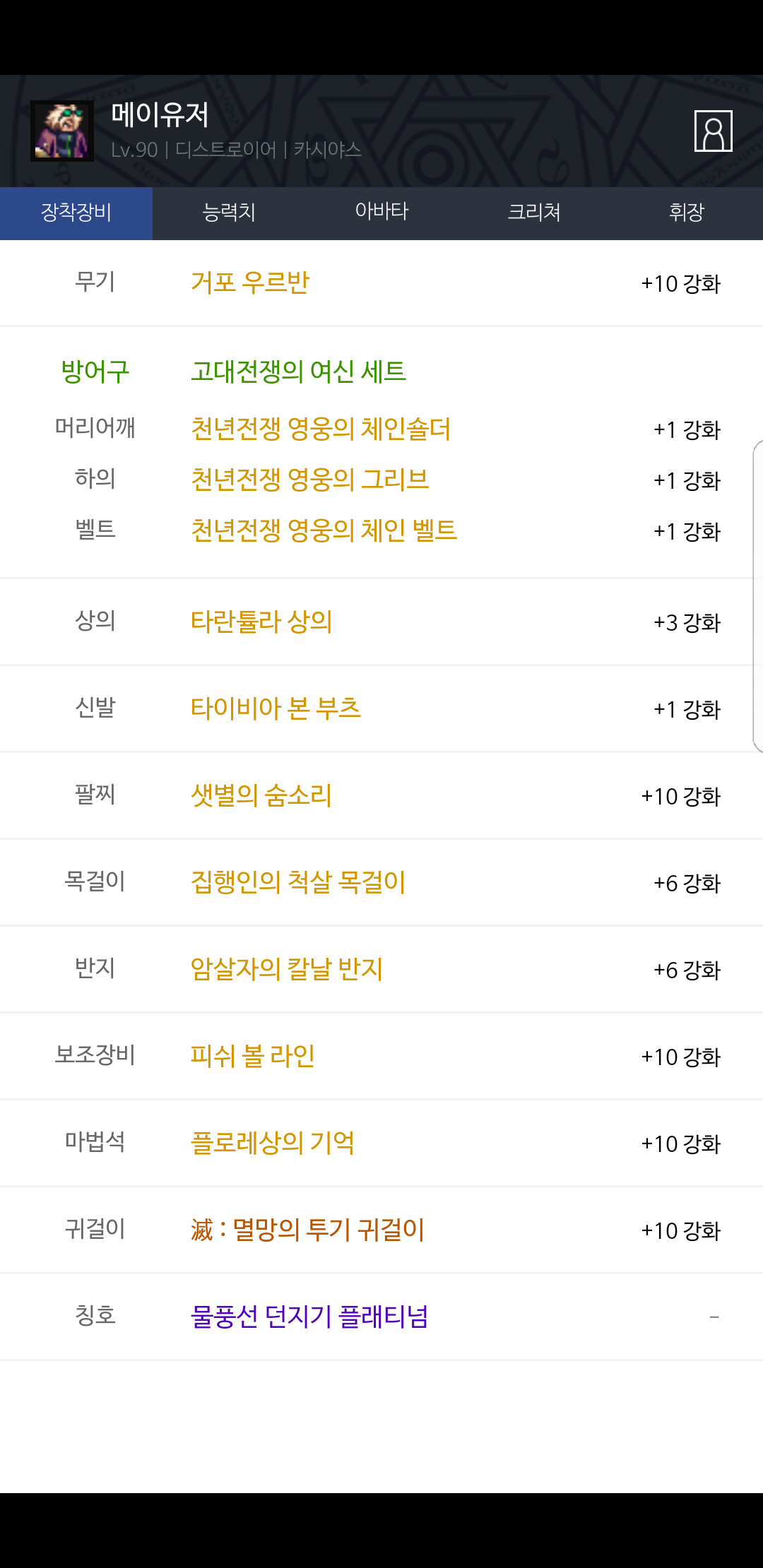Open the 천년전쟁 영웅의 체인숄더 item
The height and width of the screenshot is (1568, 763).
click(x=320, y=429)
